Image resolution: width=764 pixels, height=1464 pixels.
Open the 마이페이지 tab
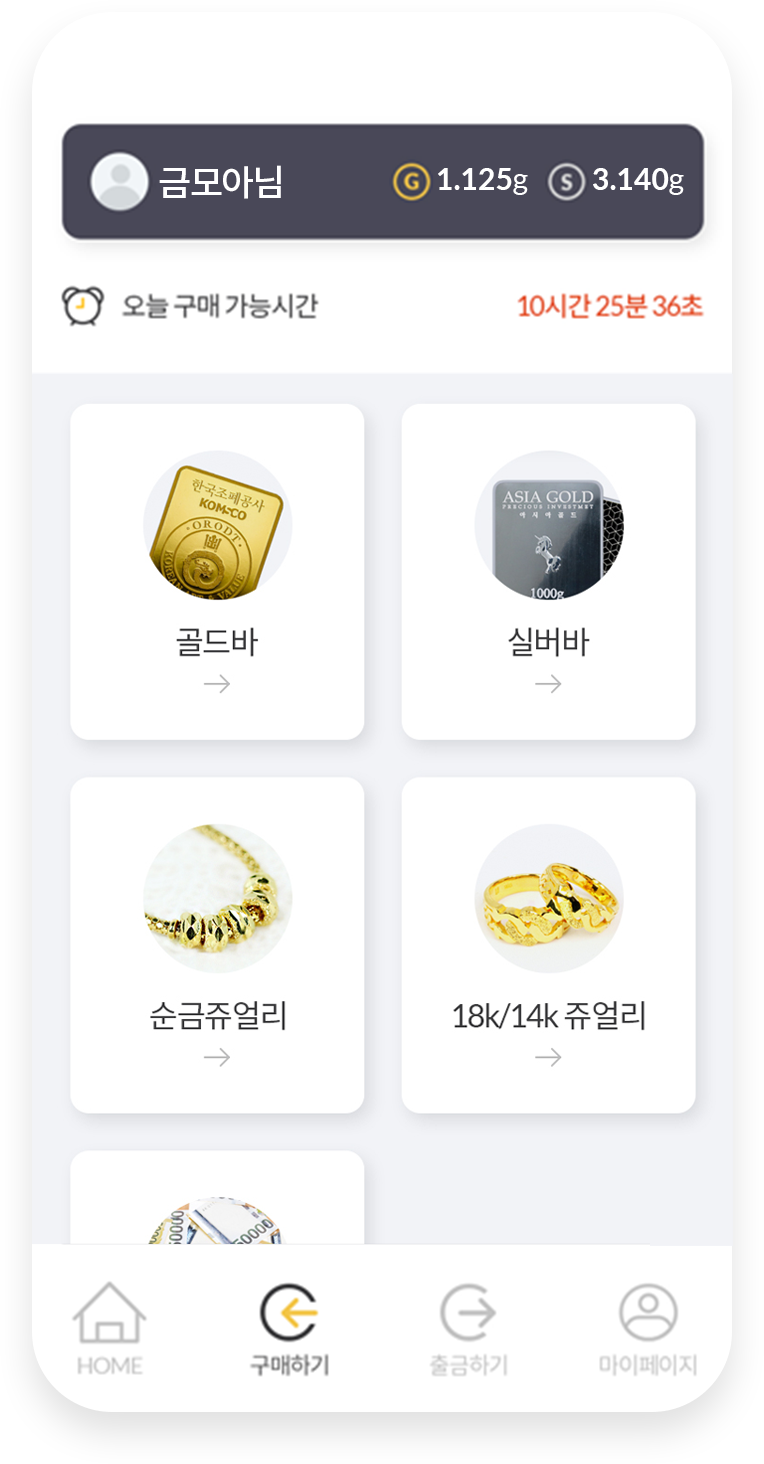(648, 1329)
